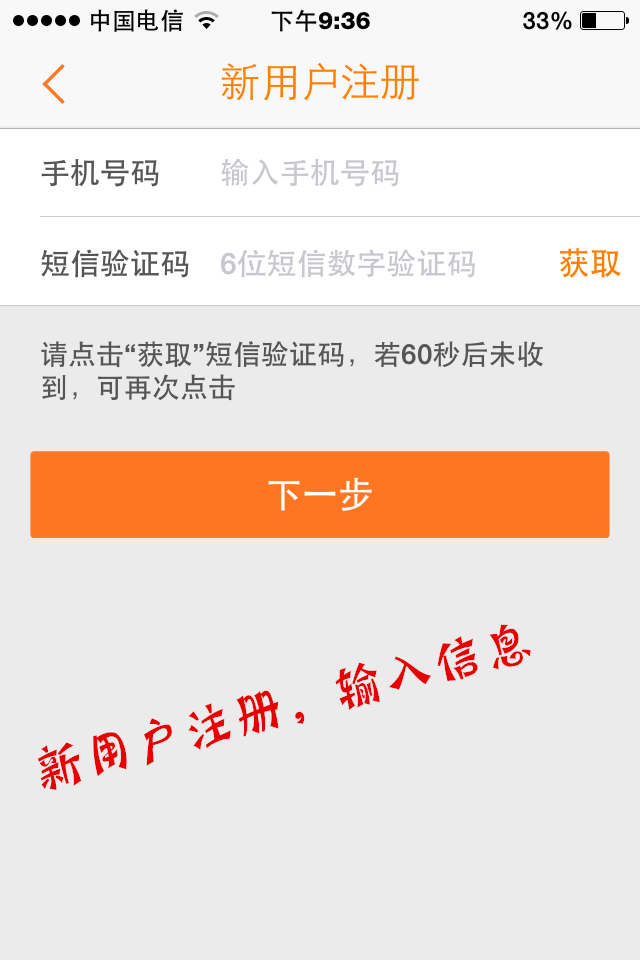The image size is (640, 960).
Task: Tap 获取 to request verification code
Action: 589,264
